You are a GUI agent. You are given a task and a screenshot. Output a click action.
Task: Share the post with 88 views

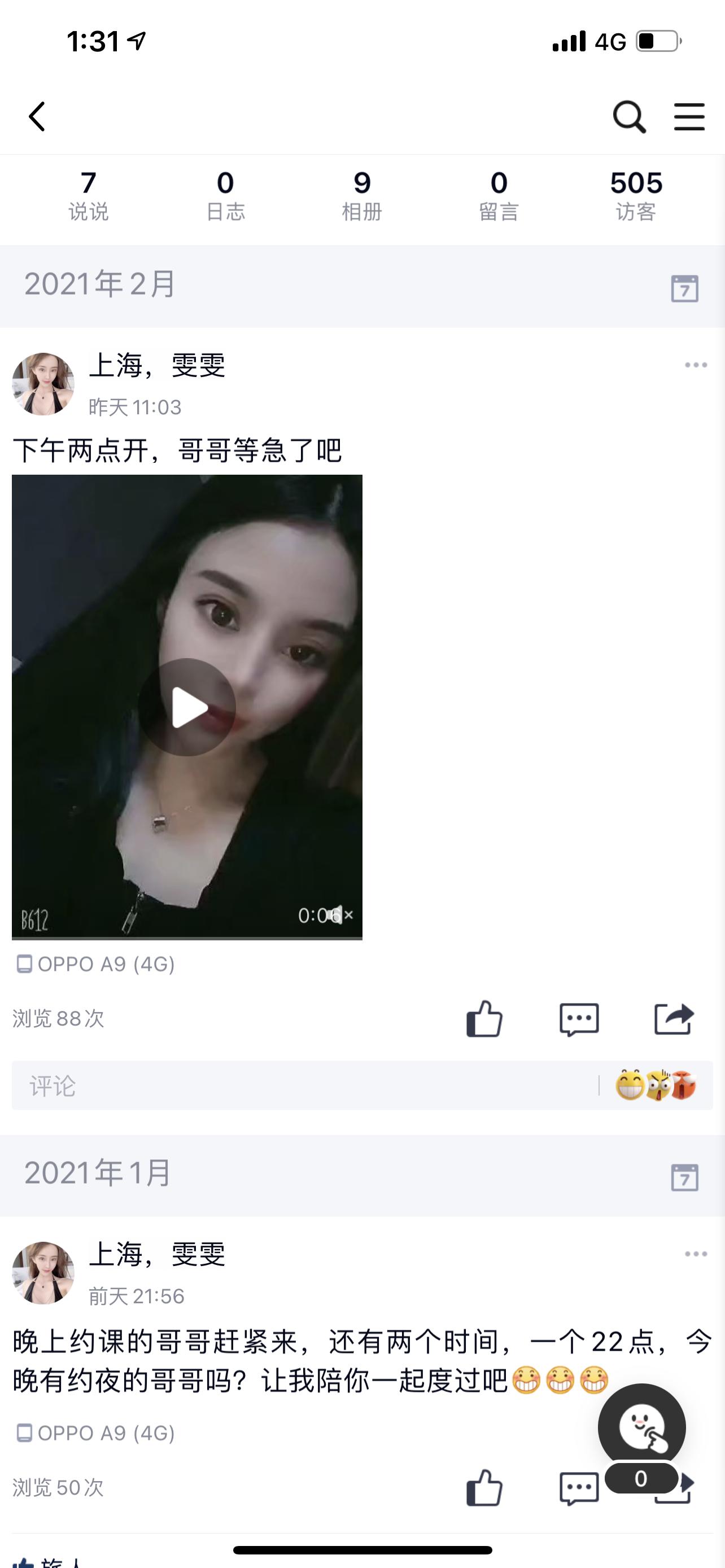coord(673,1018)
